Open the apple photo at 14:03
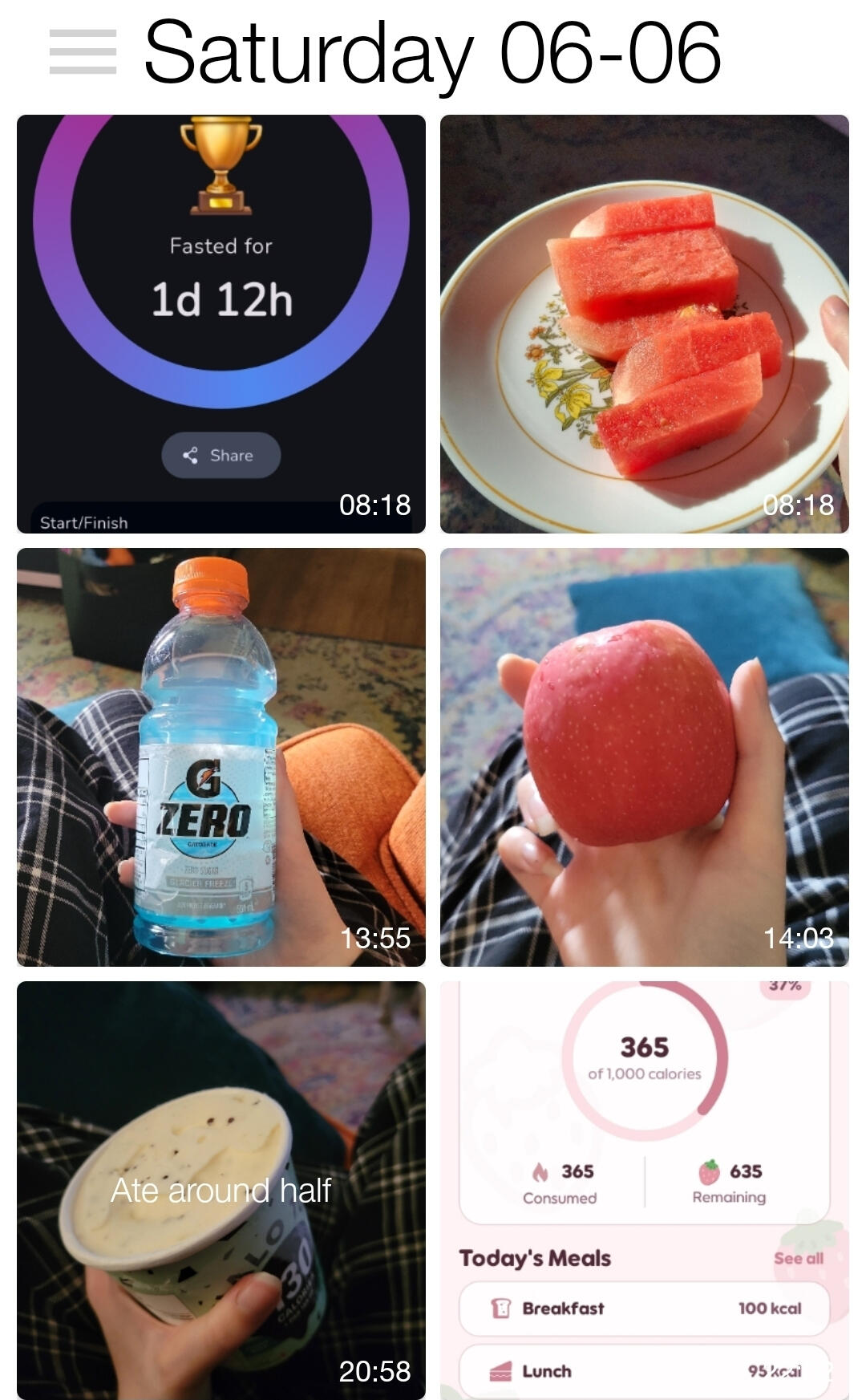 point(645,757)
